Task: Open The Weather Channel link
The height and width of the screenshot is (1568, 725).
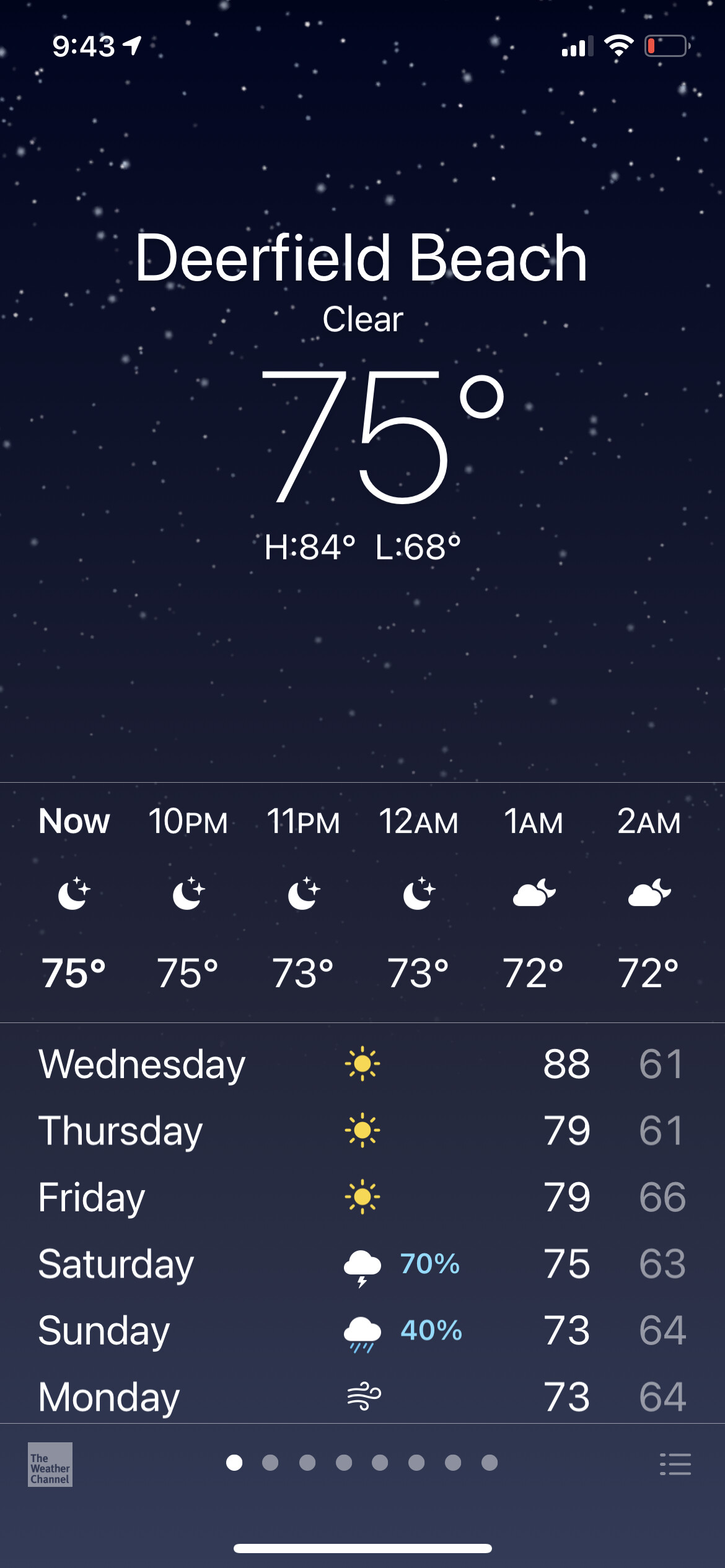Action: tap(50, 1465)
